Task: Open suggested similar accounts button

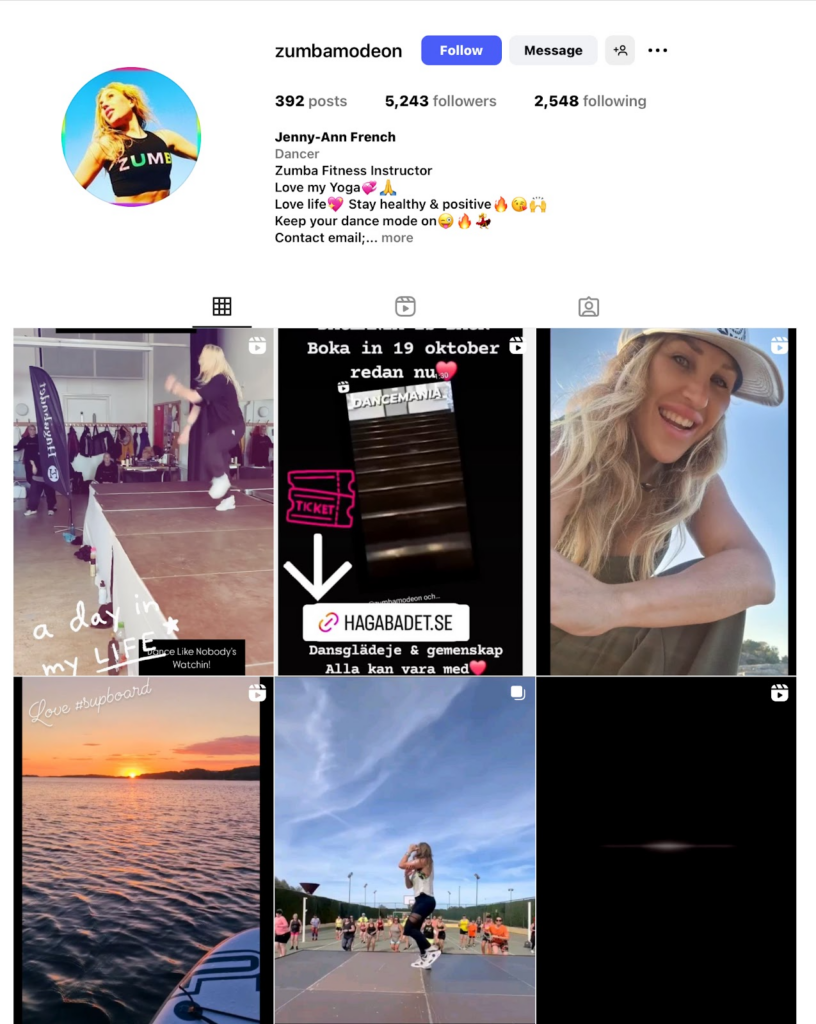Action: 620,50
